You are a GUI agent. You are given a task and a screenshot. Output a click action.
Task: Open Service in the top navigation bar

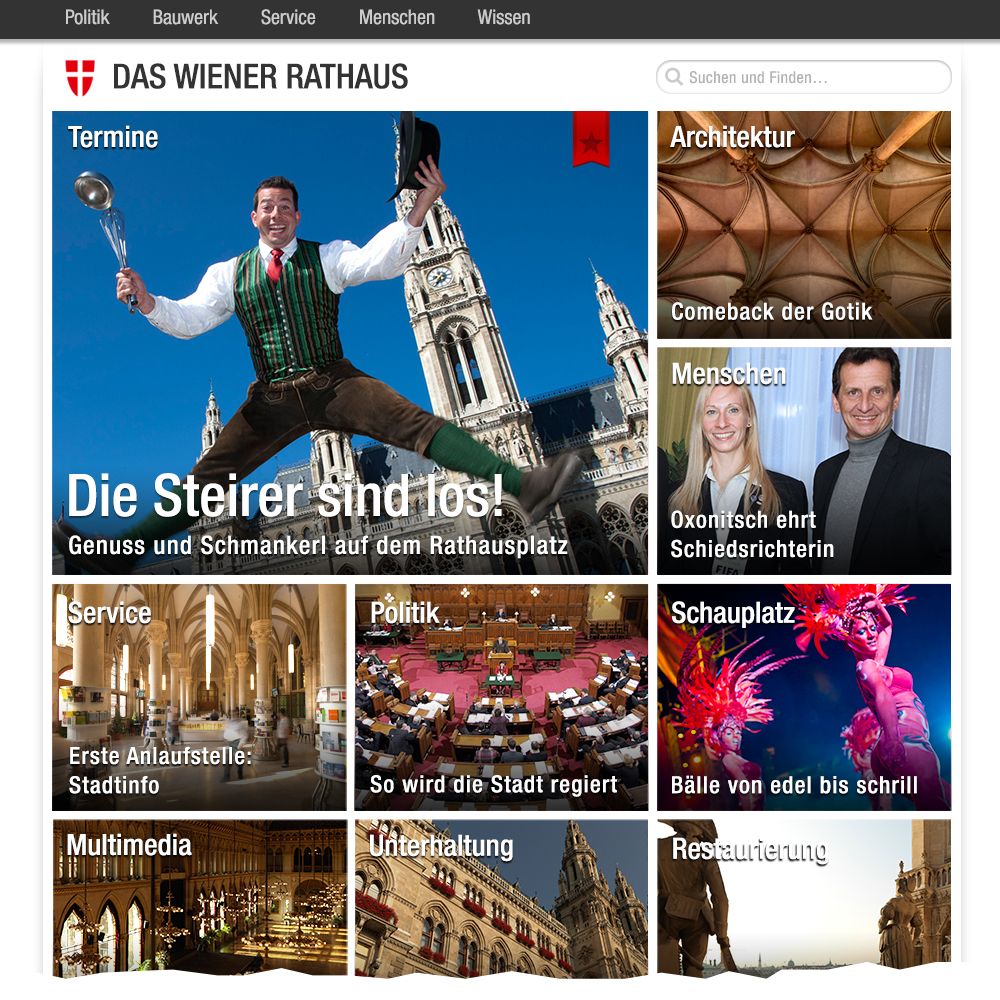[288, 18]
